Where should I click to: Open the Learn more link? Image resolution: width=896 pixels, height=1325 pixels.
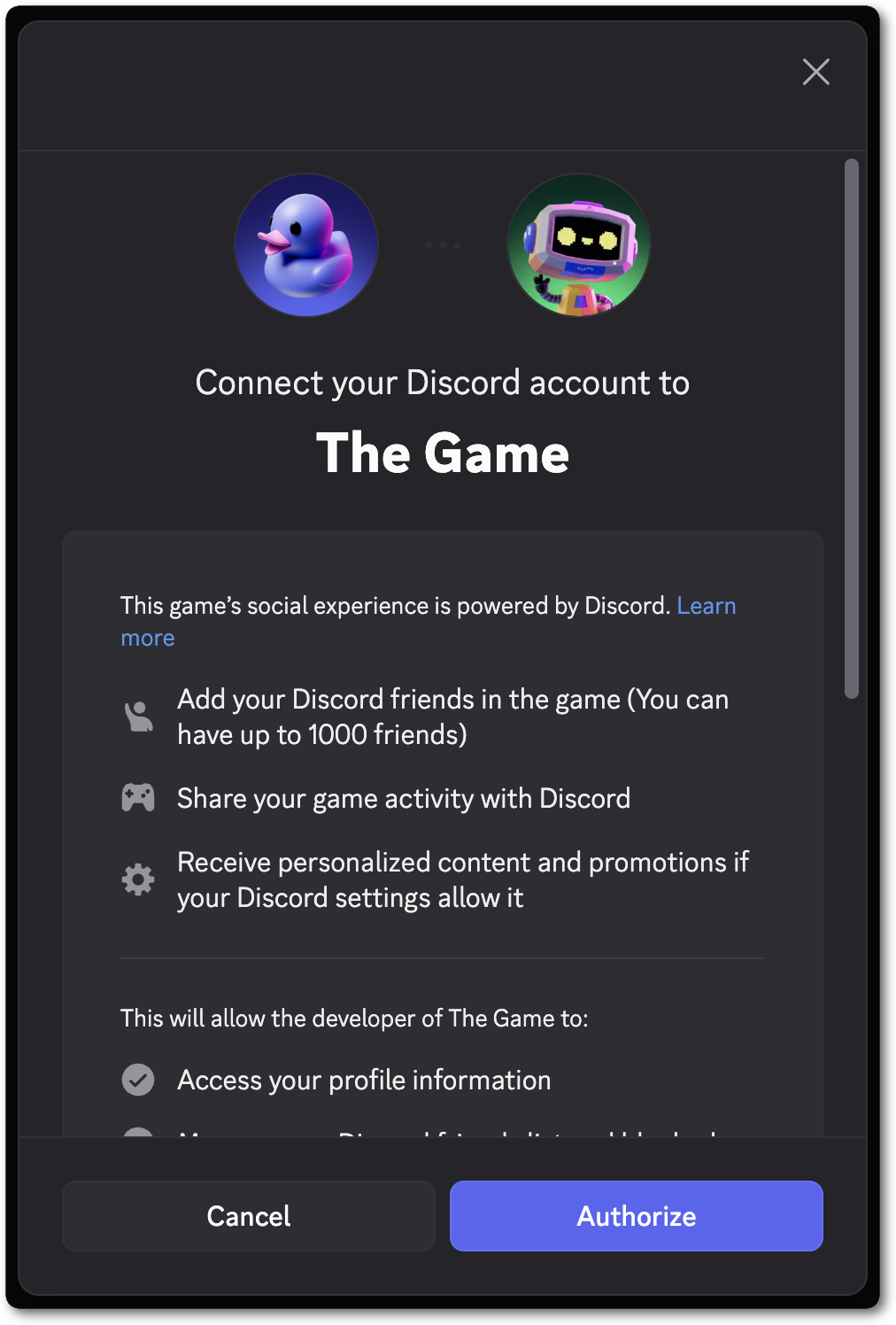click(706, 606)
